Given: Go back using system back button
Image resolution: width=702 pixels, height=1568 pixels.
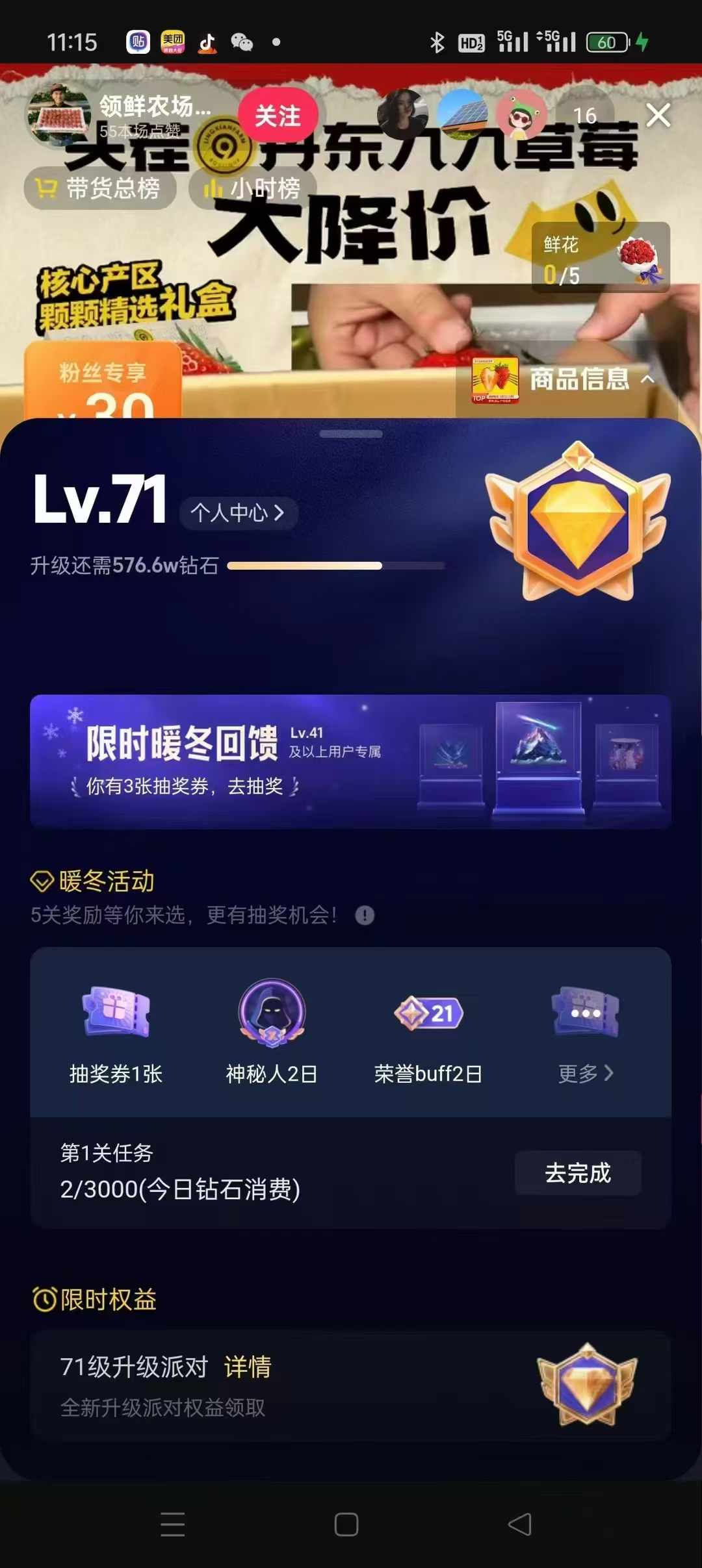Looking at the screenshot, I should coord(519,1524).
